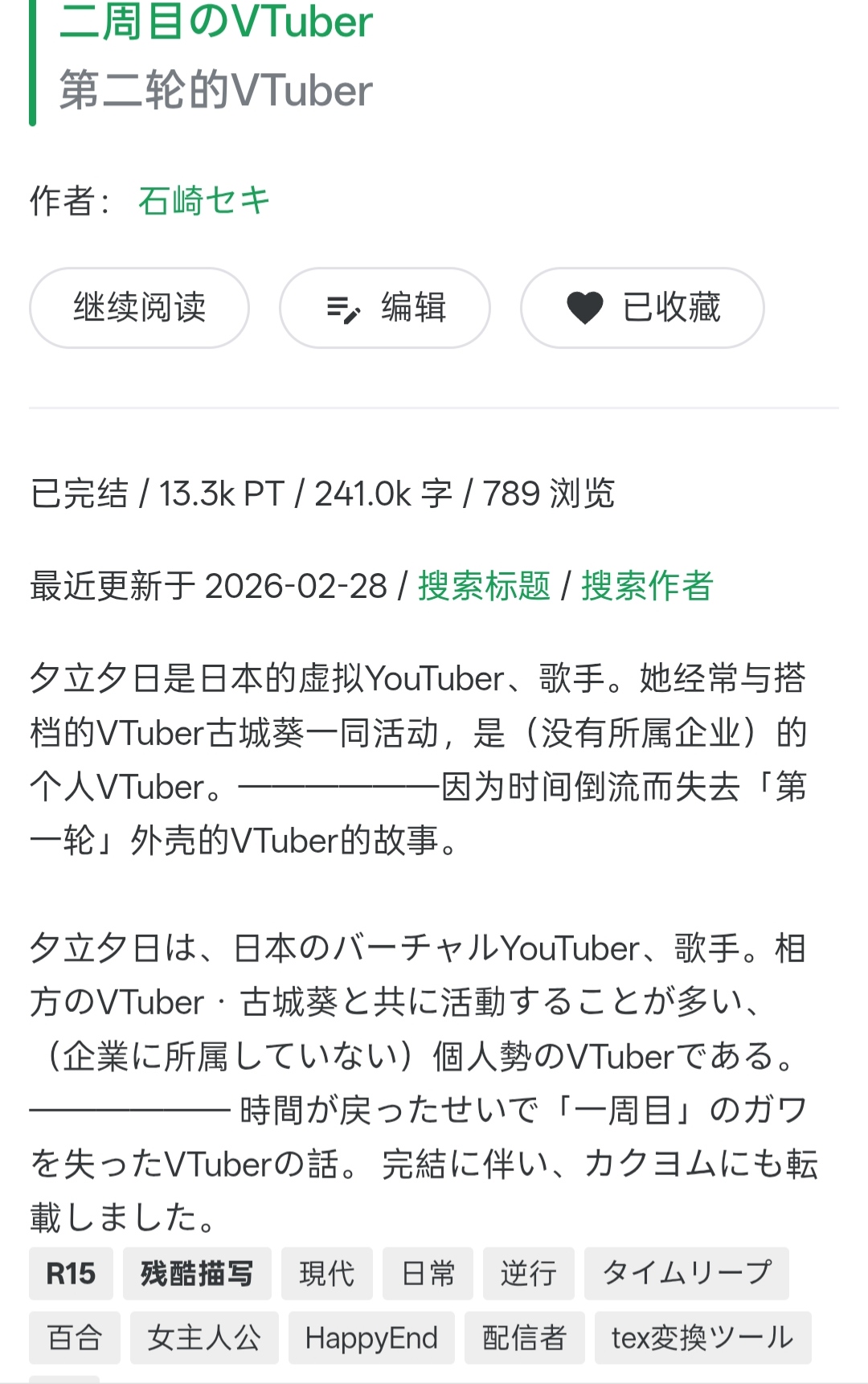Tap the 继续阅读 button
Screen dimensions: 868x1384
pyautogui.click(x=139, y=308)
